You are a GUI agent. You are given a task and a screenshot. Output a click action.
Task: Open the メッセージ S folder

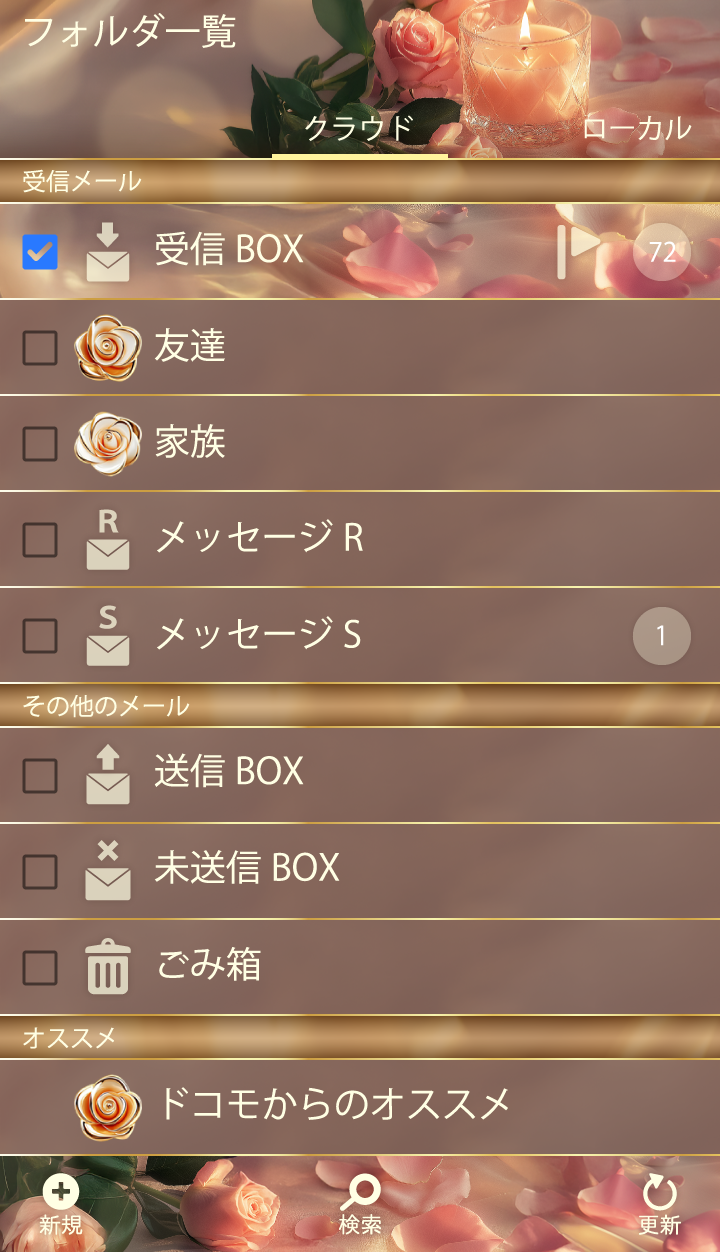point(300,635)
